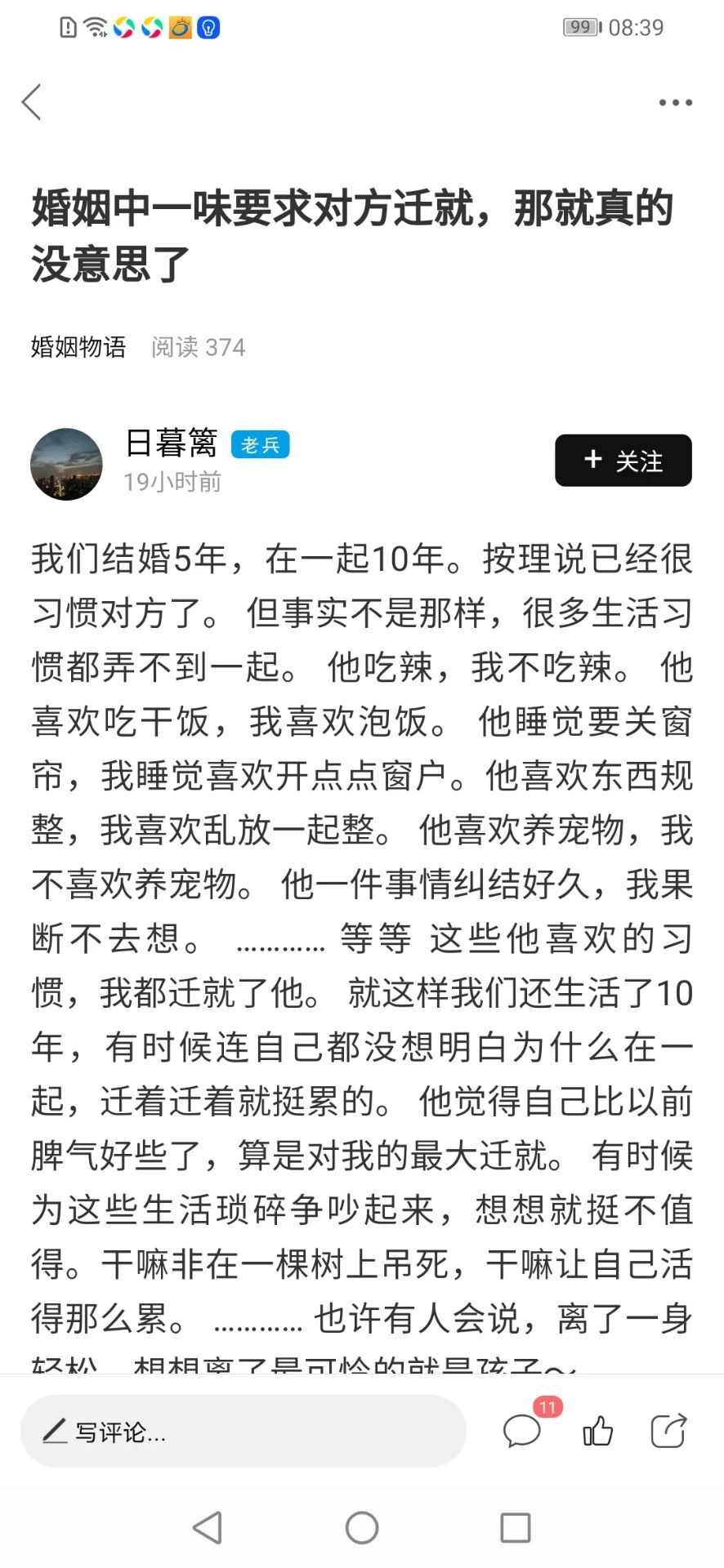Image resolution: width=724 pixels, height=1568 pixels.
Task: Tap the 阅读 374 read count link
Action: click(x=198, y=347)
